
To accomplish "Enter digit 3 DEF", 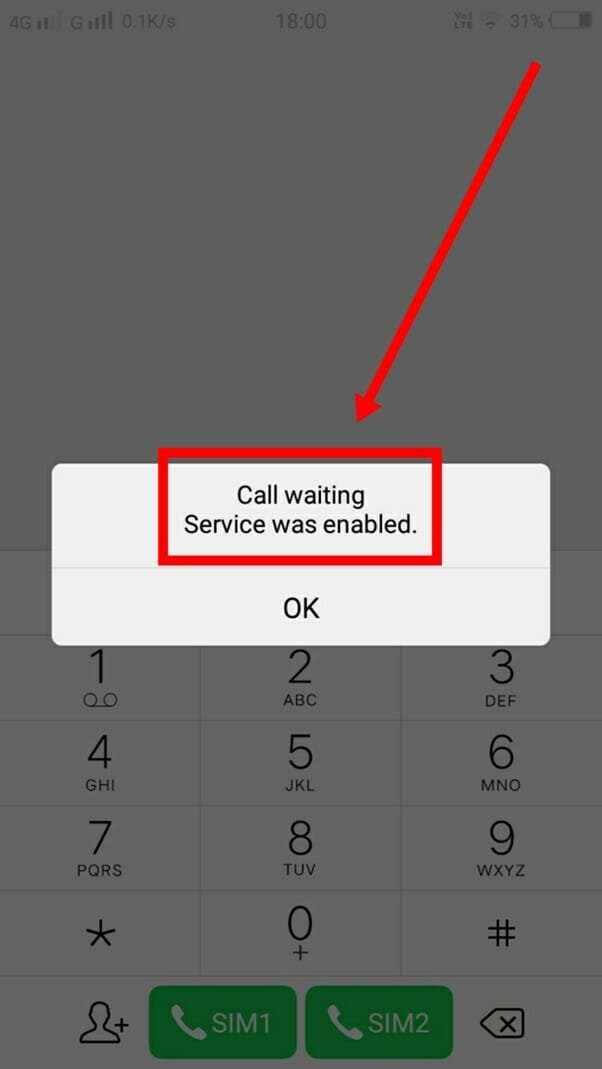I will coord(501,678).
